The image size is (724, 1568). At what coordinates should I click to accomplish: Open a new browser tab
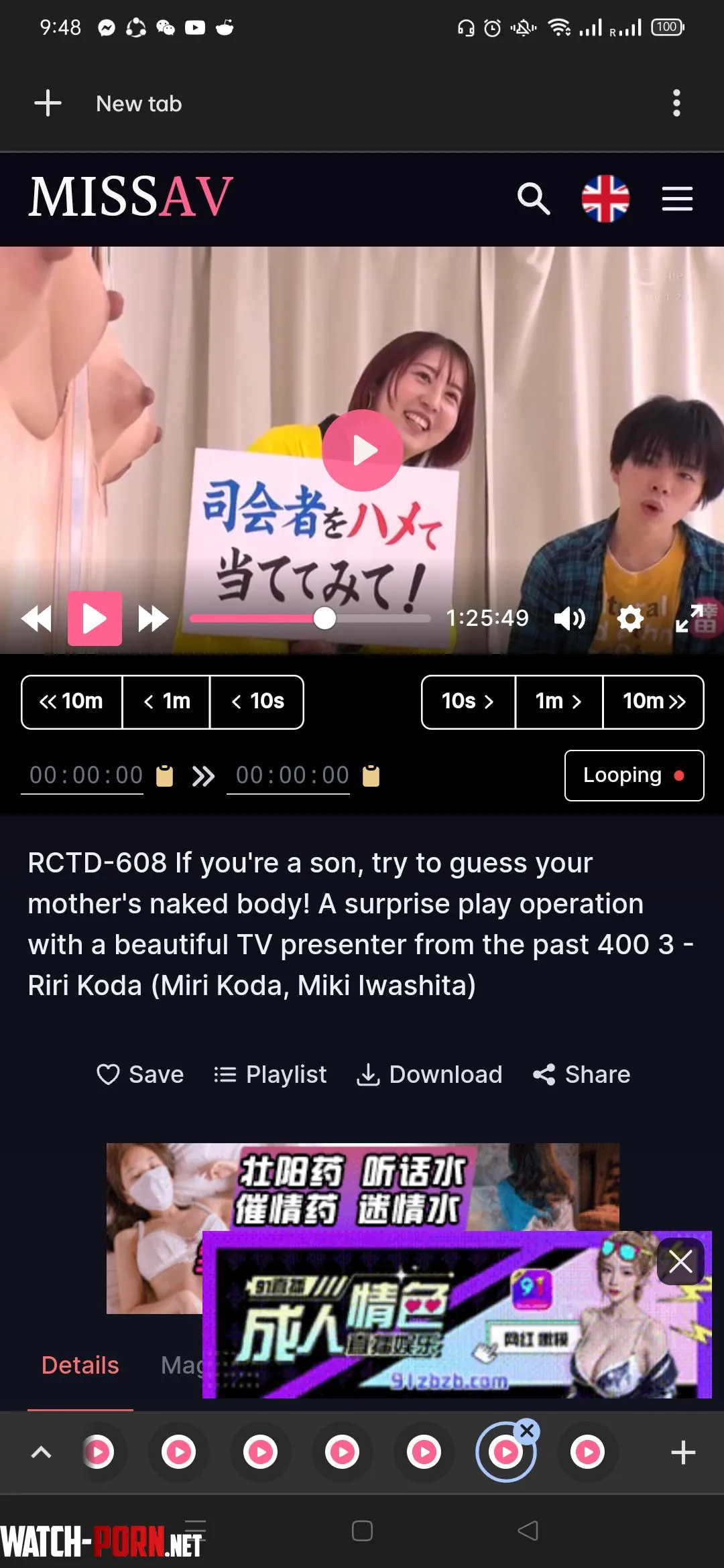point(48,103)
